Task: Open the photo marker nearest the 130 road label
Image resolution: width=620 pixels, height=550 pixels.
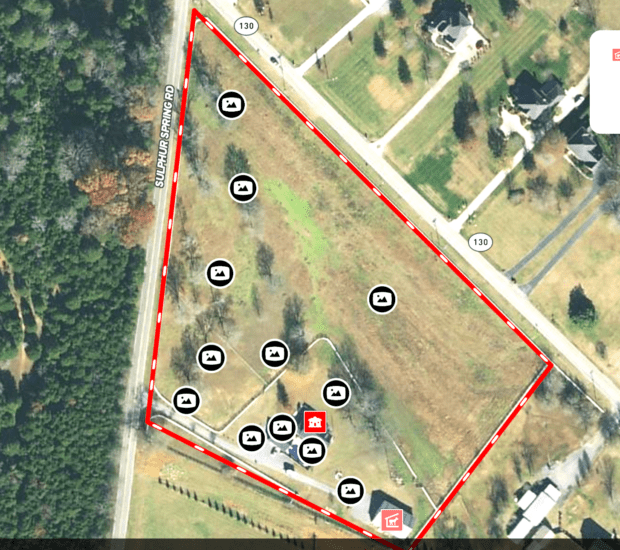Action: coord(232,103)
